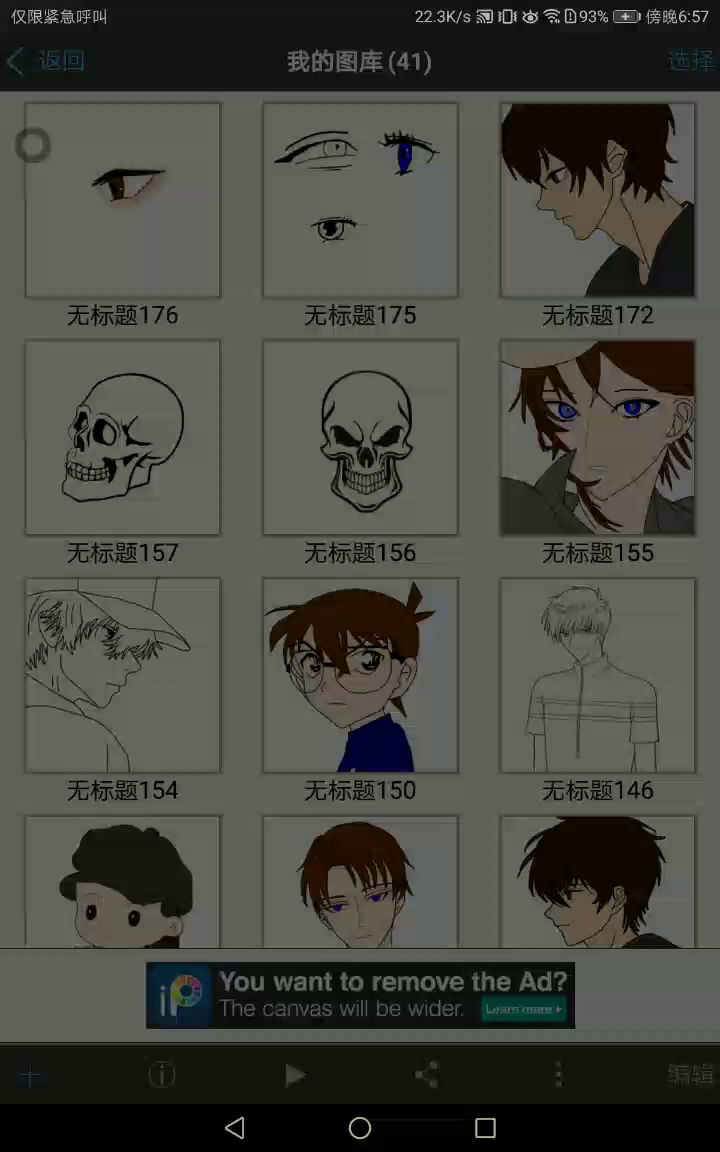The width and height of the screenshot is (720, 1152).
Task: Show artwork info
Action: [x=162, y=1075]
